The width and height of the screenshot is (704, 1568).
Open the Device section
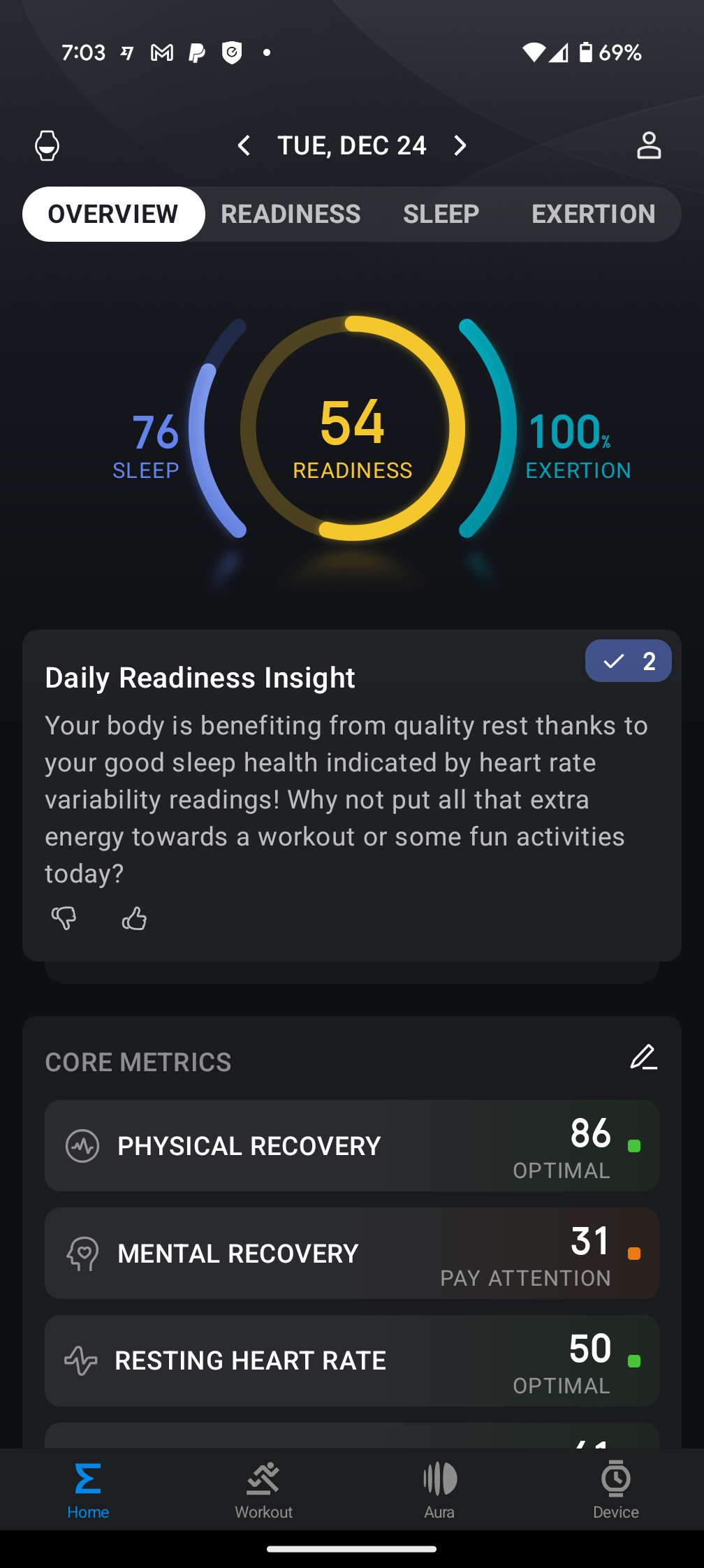click(x=615, y=1490)
